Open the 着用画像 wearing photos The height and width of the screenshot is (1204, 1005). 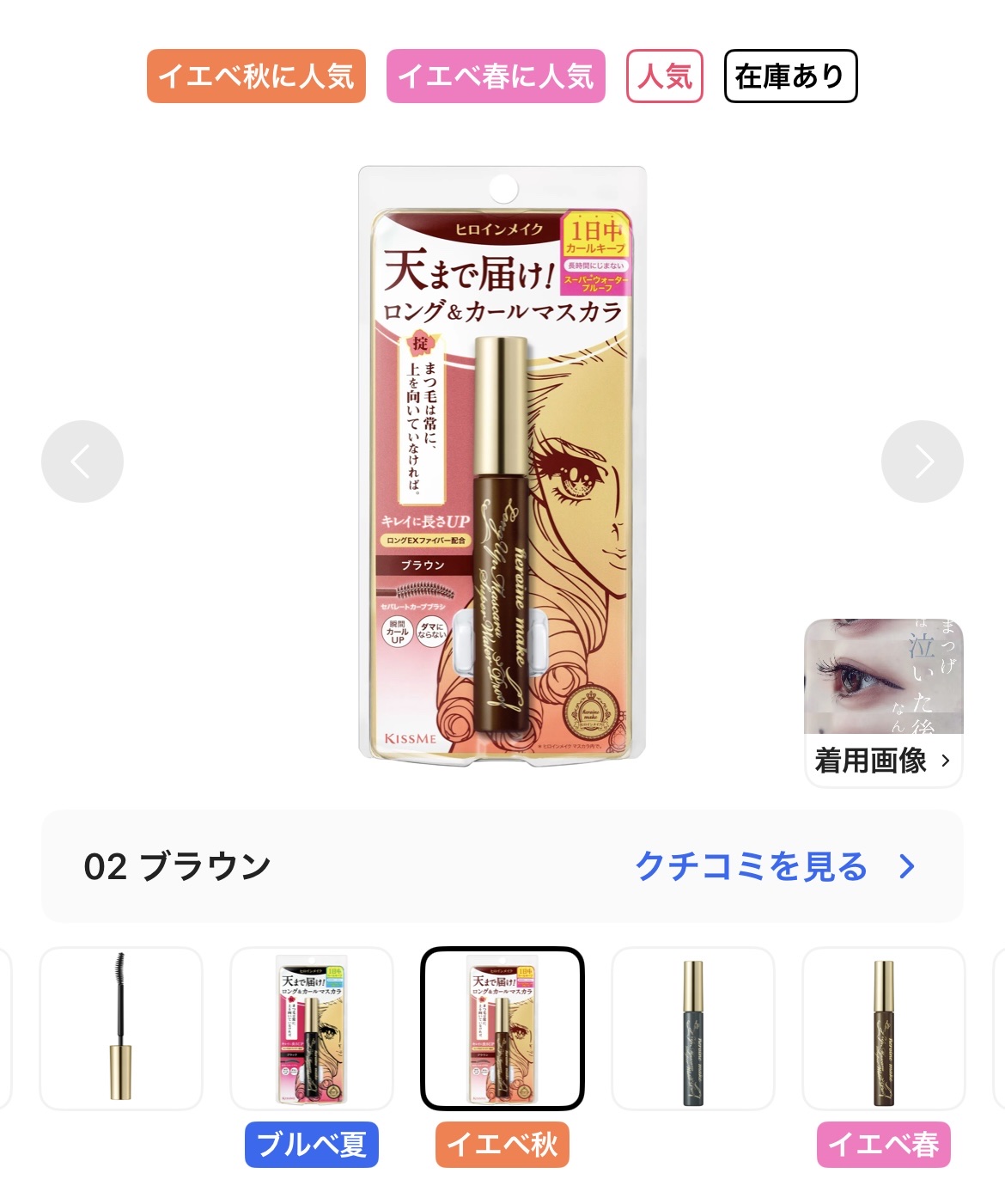tap(883, 702)
